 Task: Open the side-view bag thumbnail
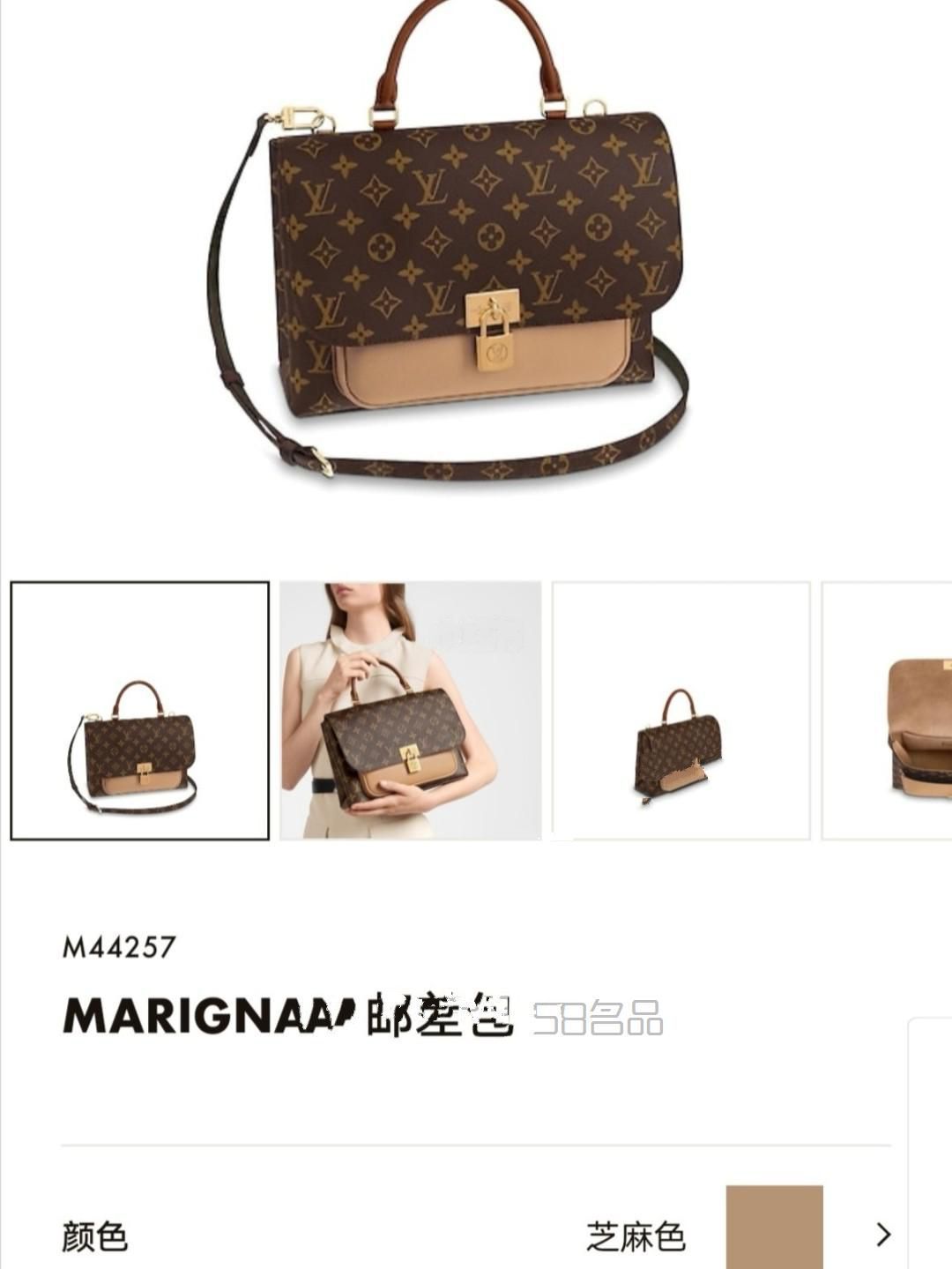681,711
